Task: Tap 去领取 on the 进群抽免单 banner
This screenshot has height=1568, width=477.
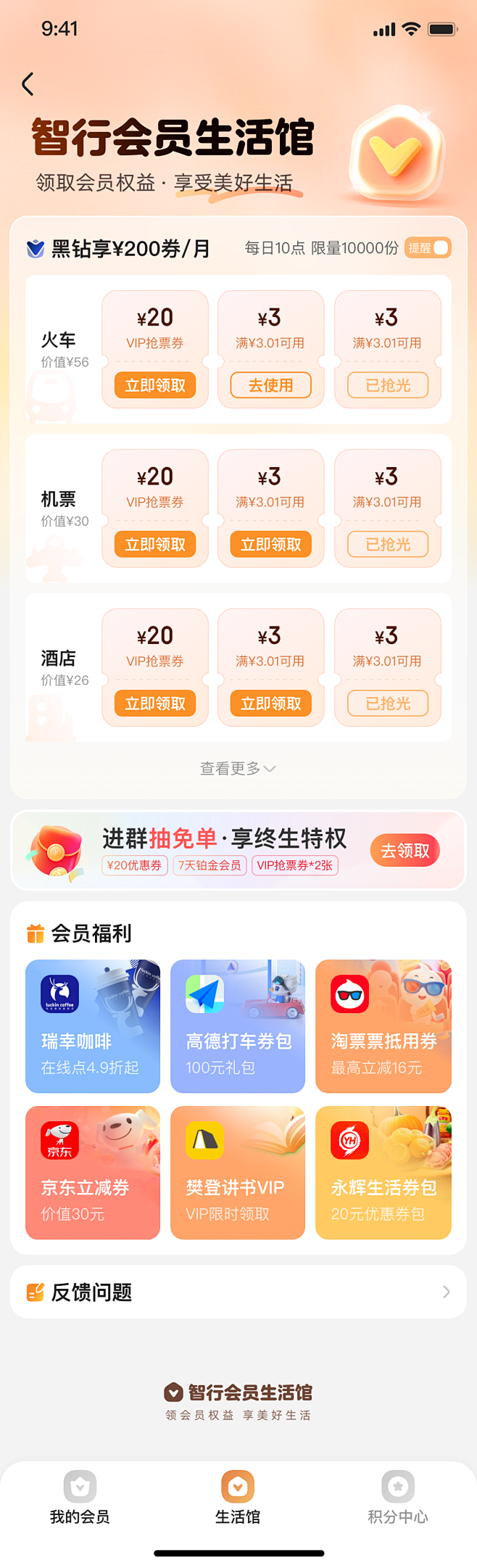Action: pyautogui.click(x=405, y=851)
